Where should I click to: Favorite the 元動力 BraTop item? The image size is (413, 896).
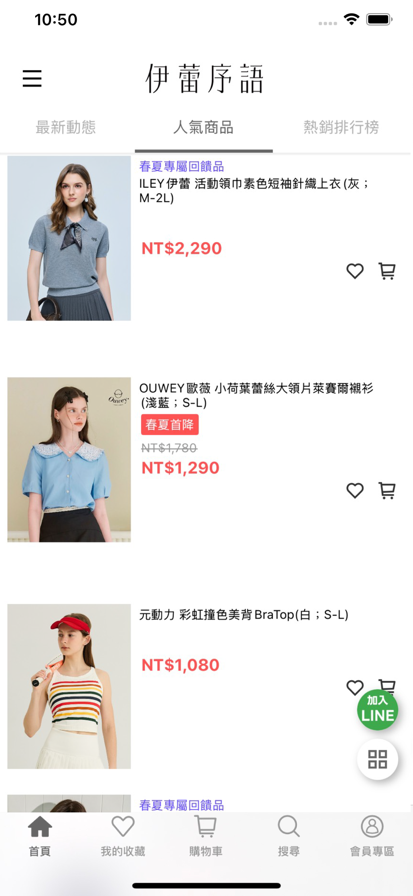click(x=355, y=687)
